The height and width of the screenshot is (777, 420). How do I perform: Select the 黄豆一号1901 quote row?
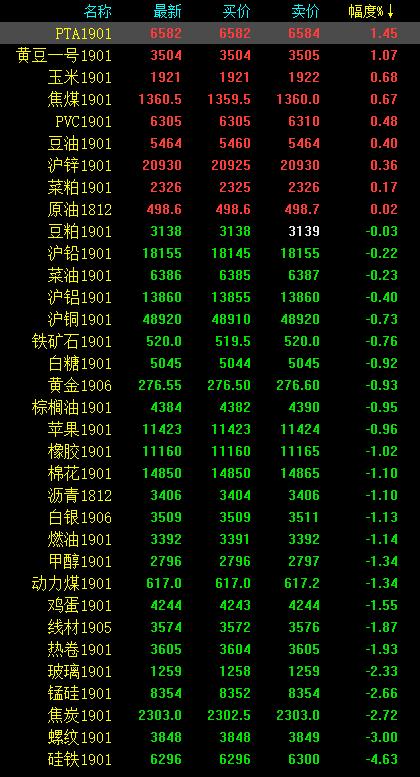coord(210,56)
